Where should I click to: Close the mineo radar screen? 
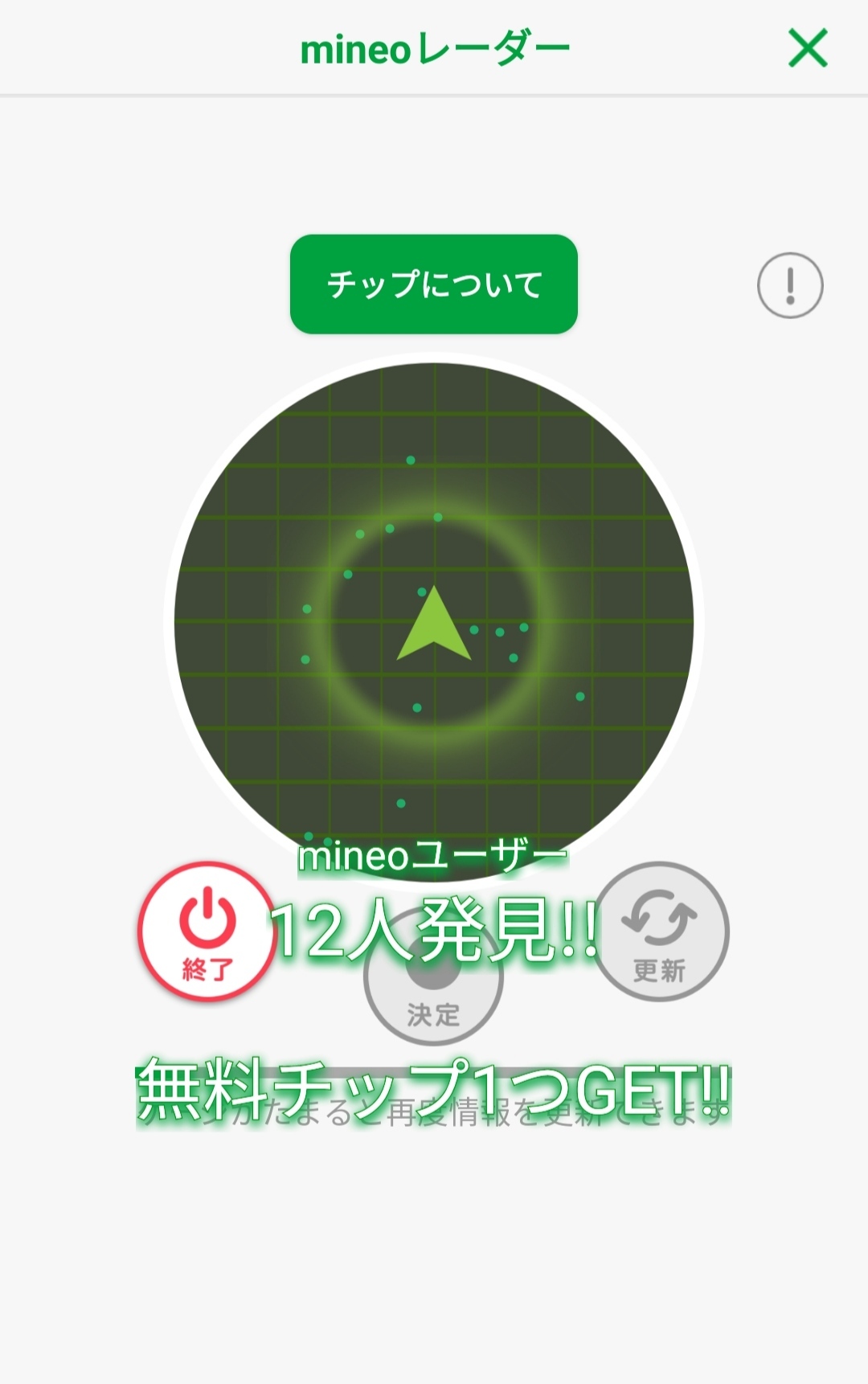point(808,48)
